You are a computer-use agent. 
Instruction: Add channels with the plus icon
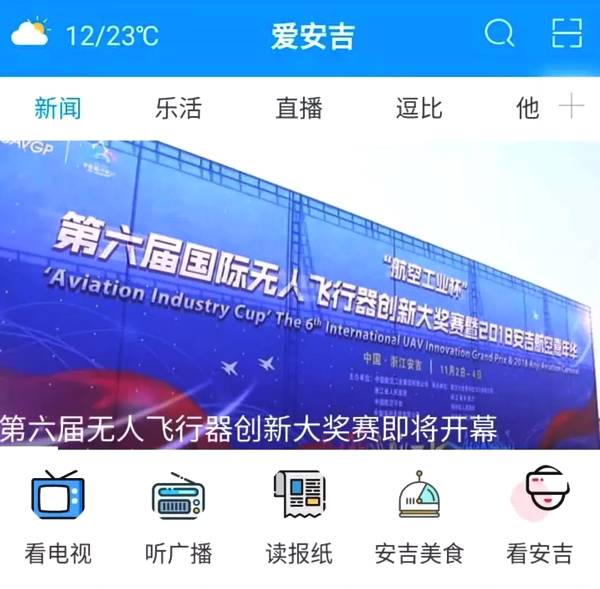(571, 106)
